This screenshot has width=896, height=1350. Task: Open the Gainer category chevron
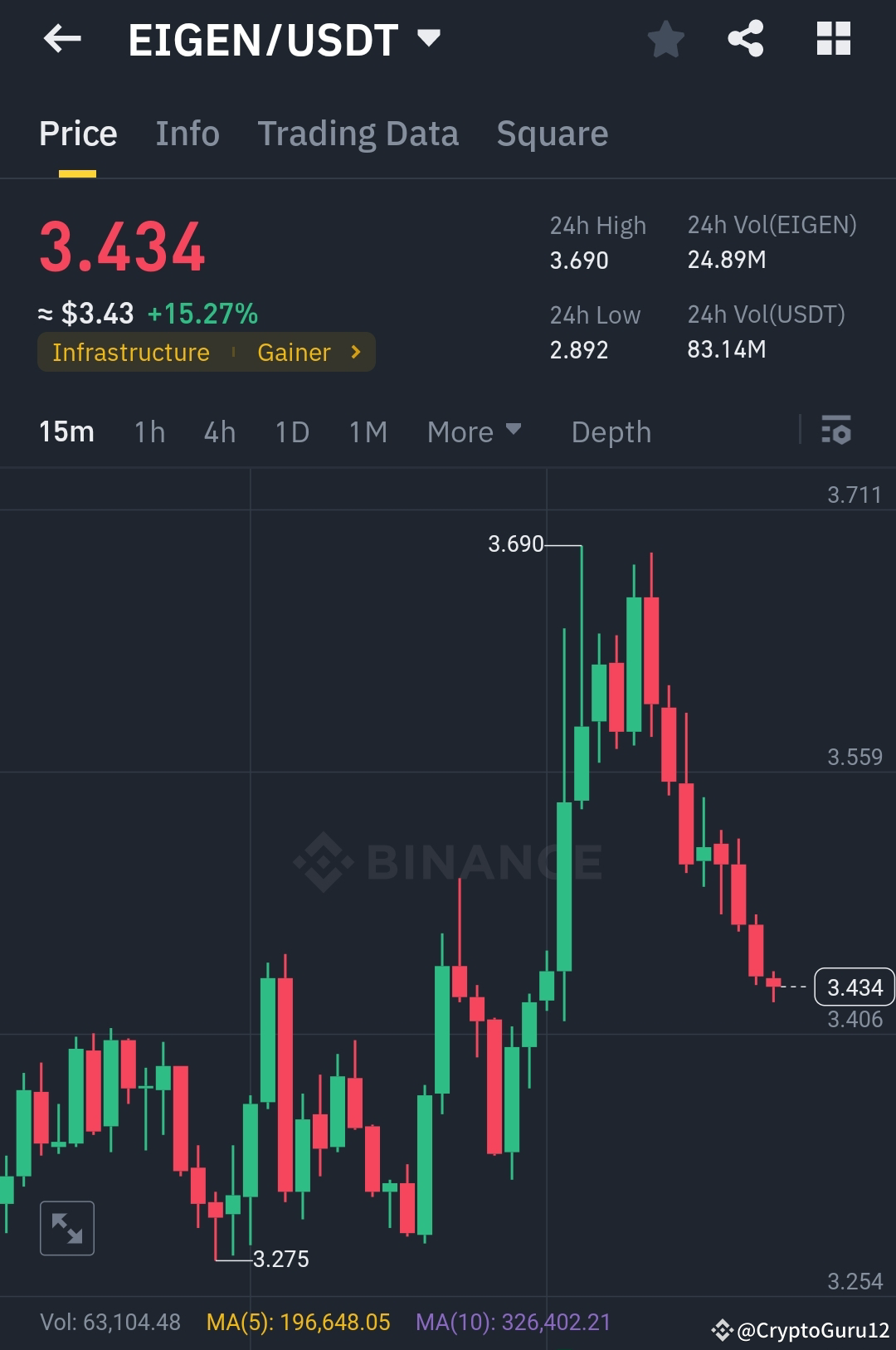(x=354, y=352)
